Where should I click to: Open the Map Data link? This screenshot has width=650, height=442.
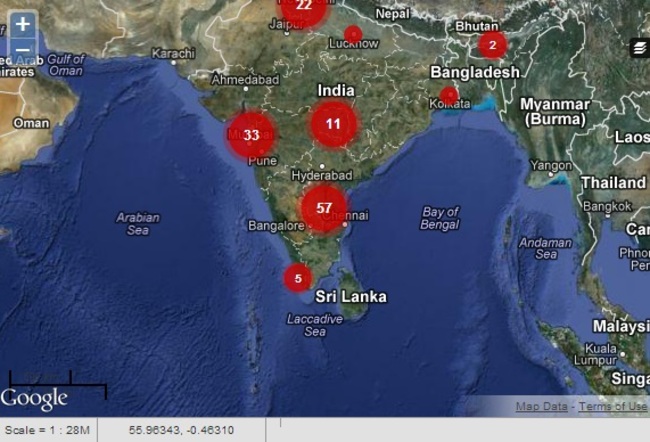[541, 406]
